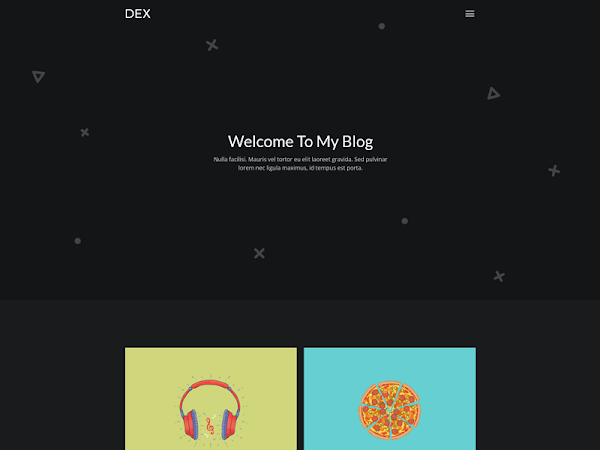
Task: Open the hamburger menu
Action: click(x=470, y=14)
